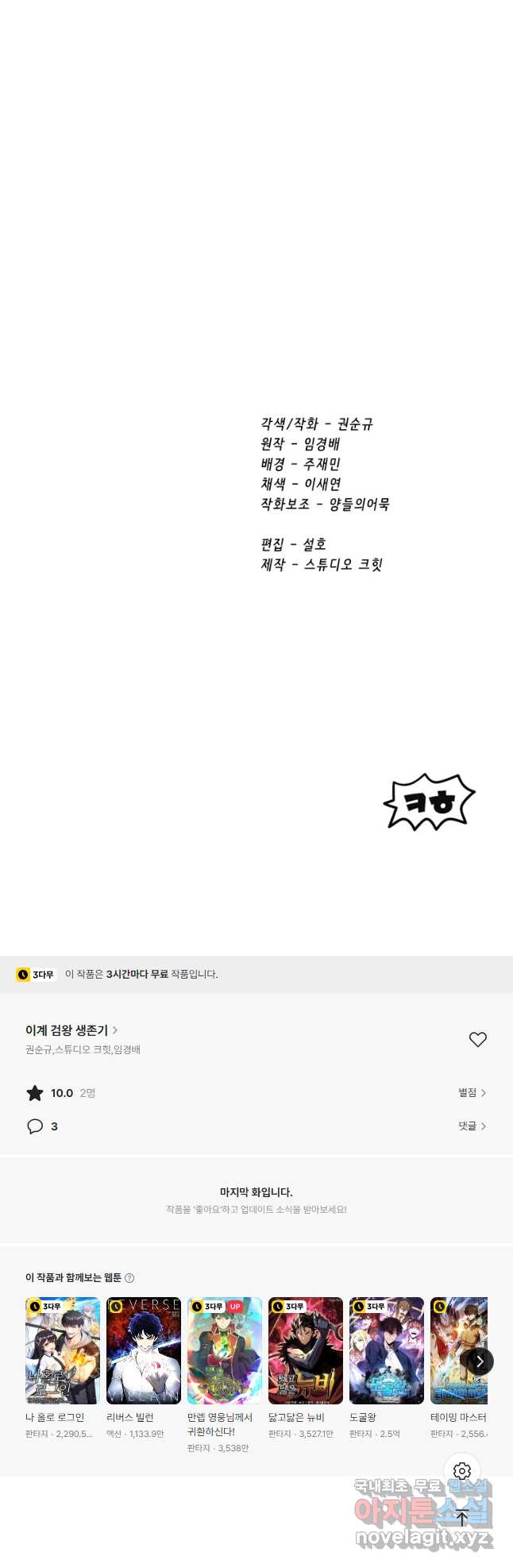Open 만렙 영웅님께서 귀환하신다! webtoon
The width and height of the screenshot is (513, 1568).
coord(225,1350)
